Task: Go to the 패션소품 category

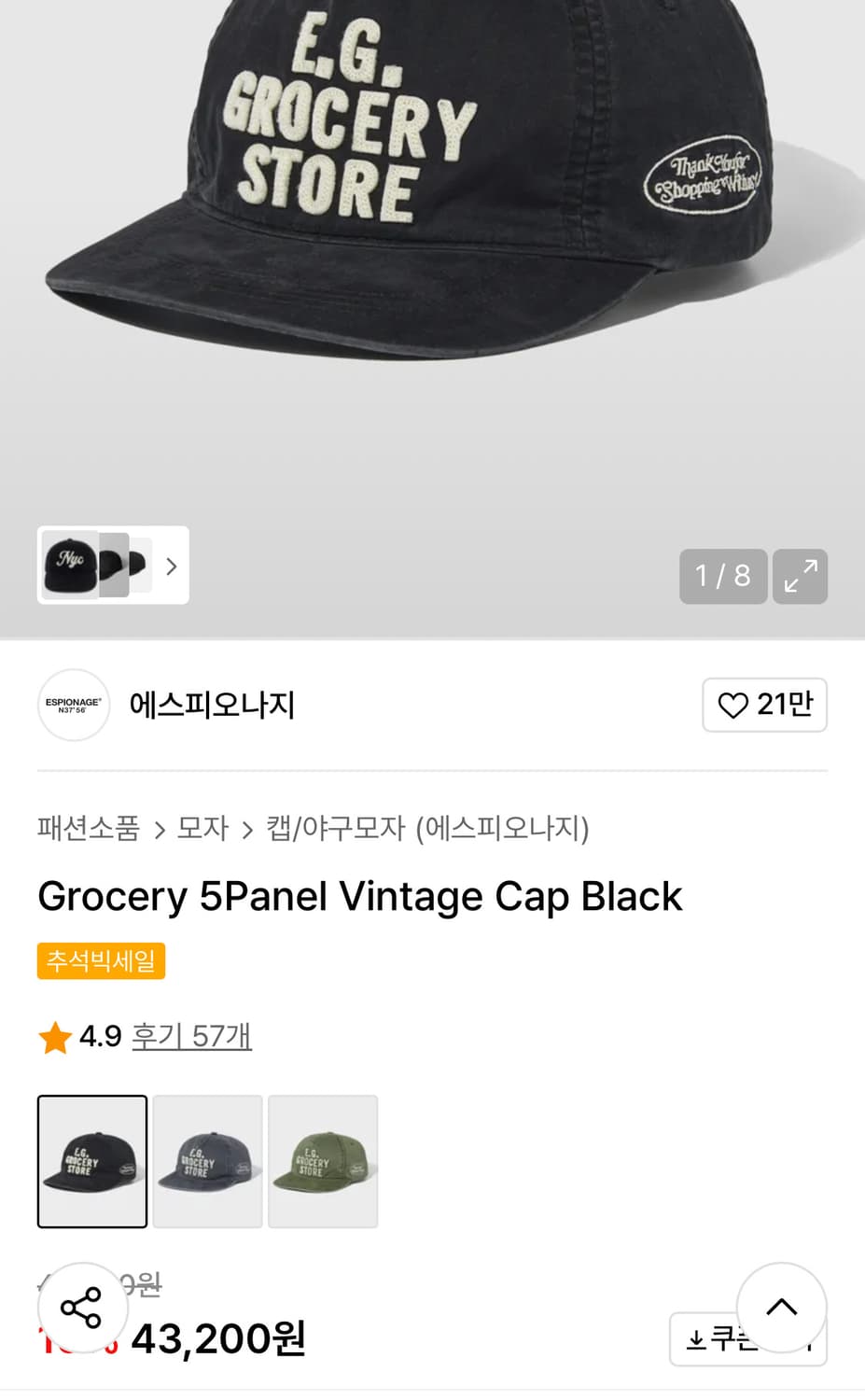Action: point(89,828)
